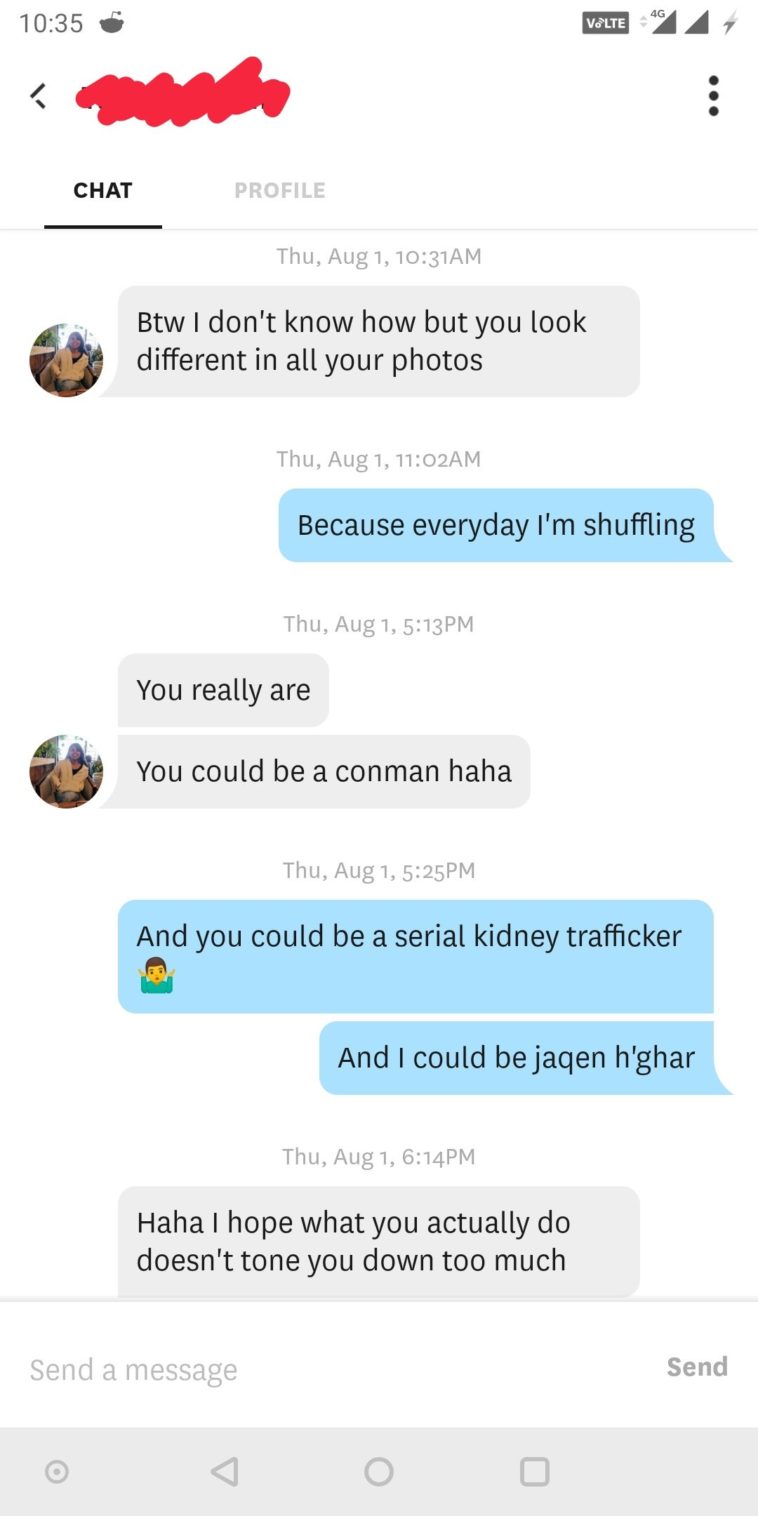Image resolution: width=758 pixels, height=1516 pixels.
Task: Tap the Send button
Action: pyautogui.click(x=697, y=1367)
